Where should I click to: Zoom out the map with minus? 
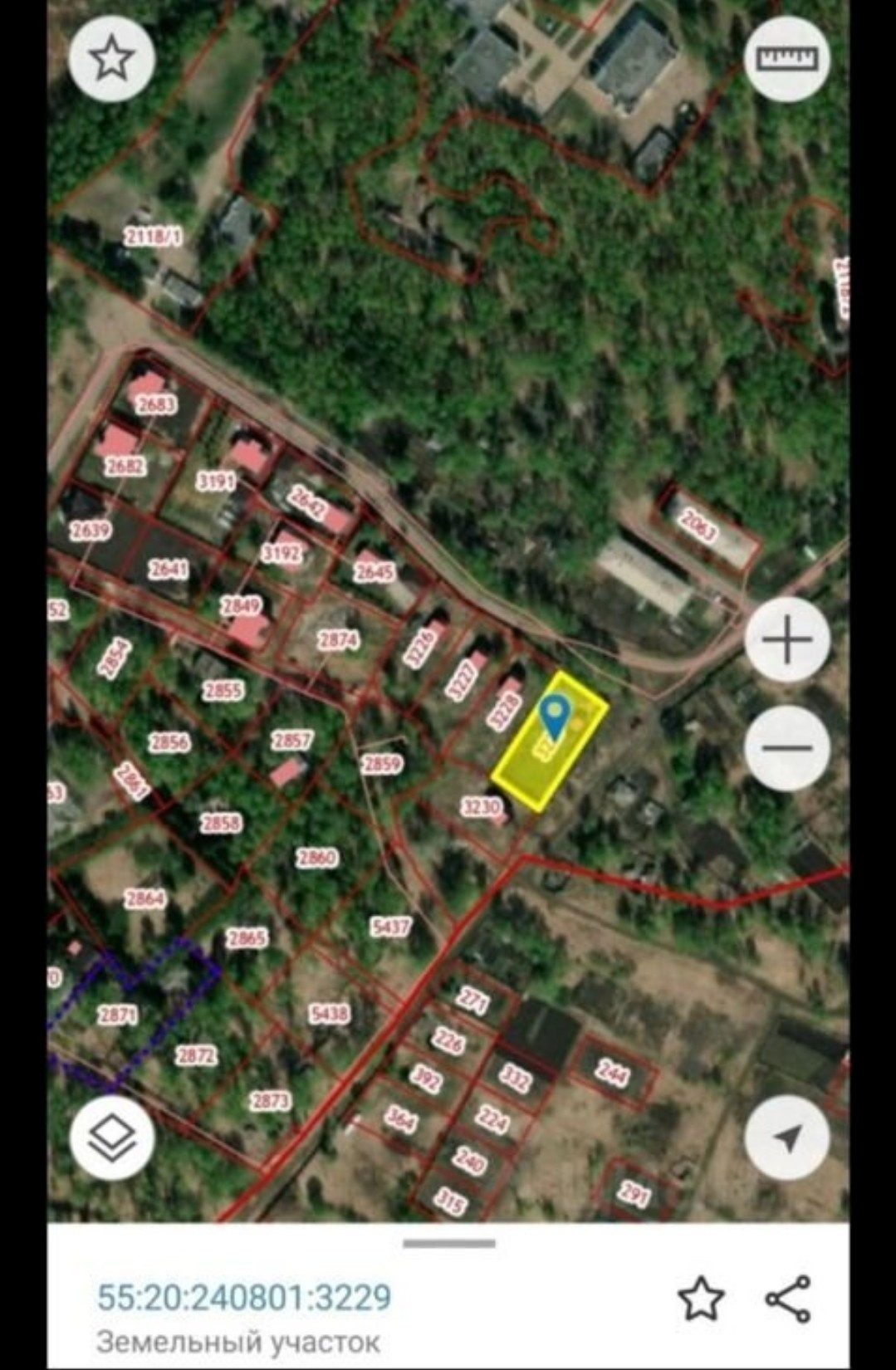(x=786, y=747)
